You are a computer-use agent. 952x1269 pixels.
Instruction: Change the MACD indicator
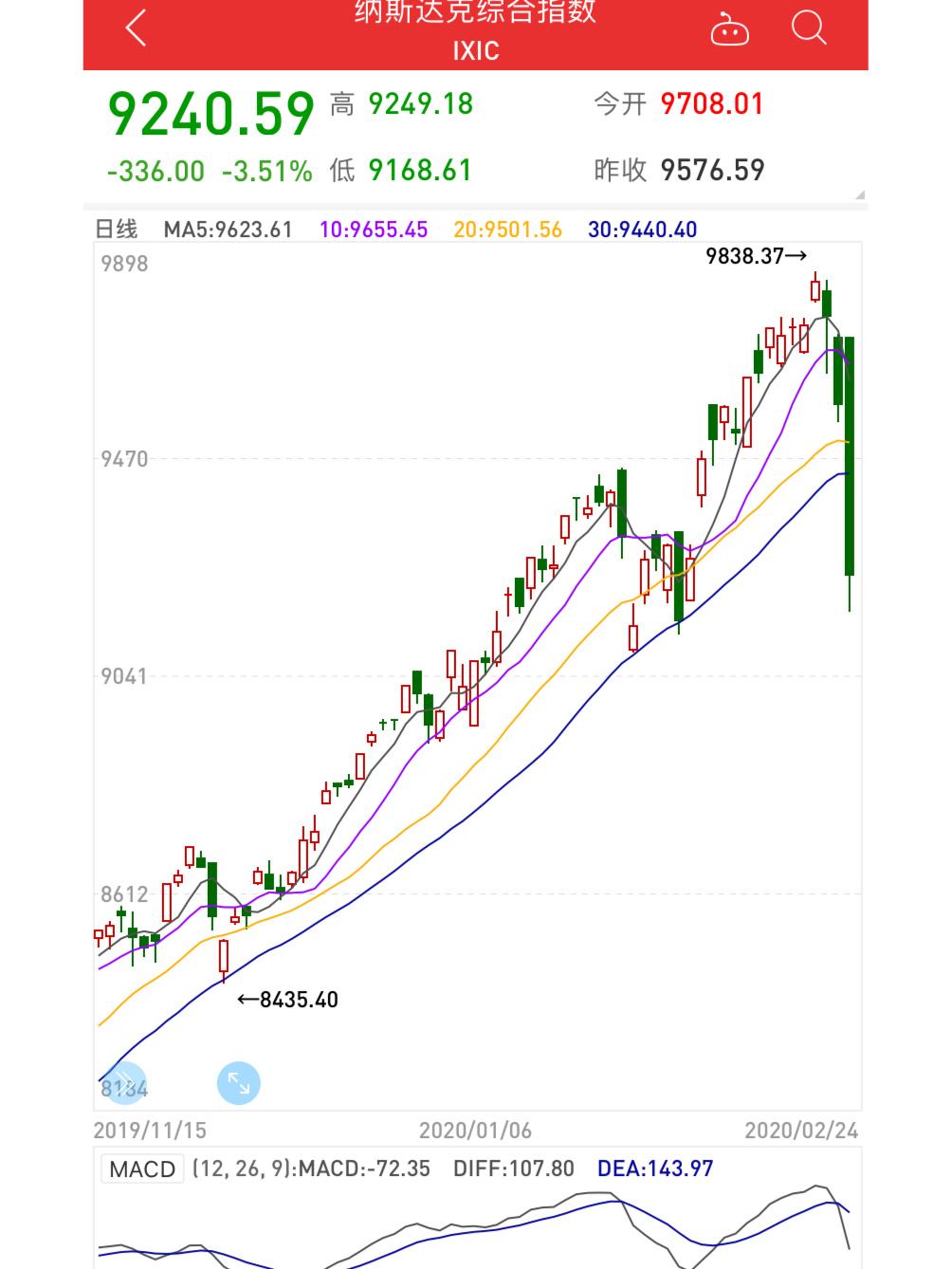click(x=142, y=1168)
